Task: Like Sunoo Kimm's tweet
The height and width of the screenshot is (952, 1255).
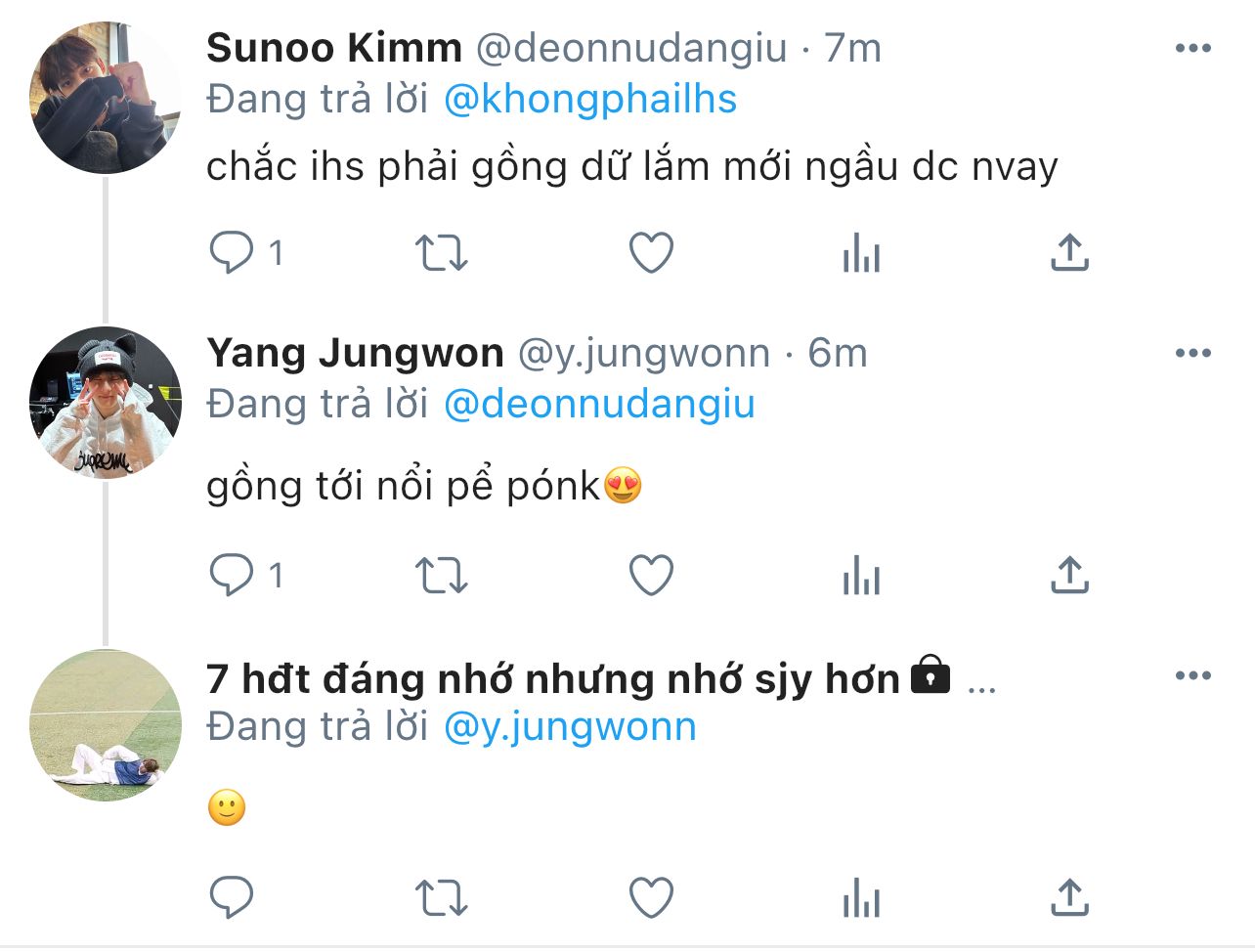Action: point(651,253)
